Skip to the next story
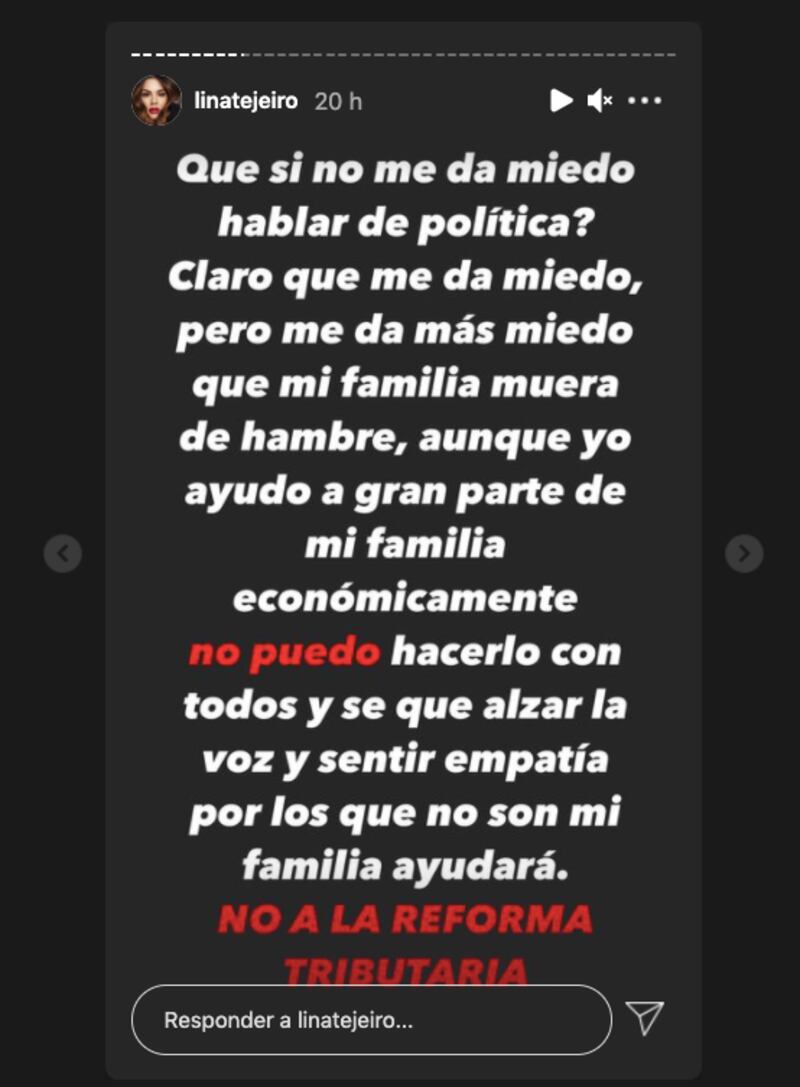 click(743, 553)
